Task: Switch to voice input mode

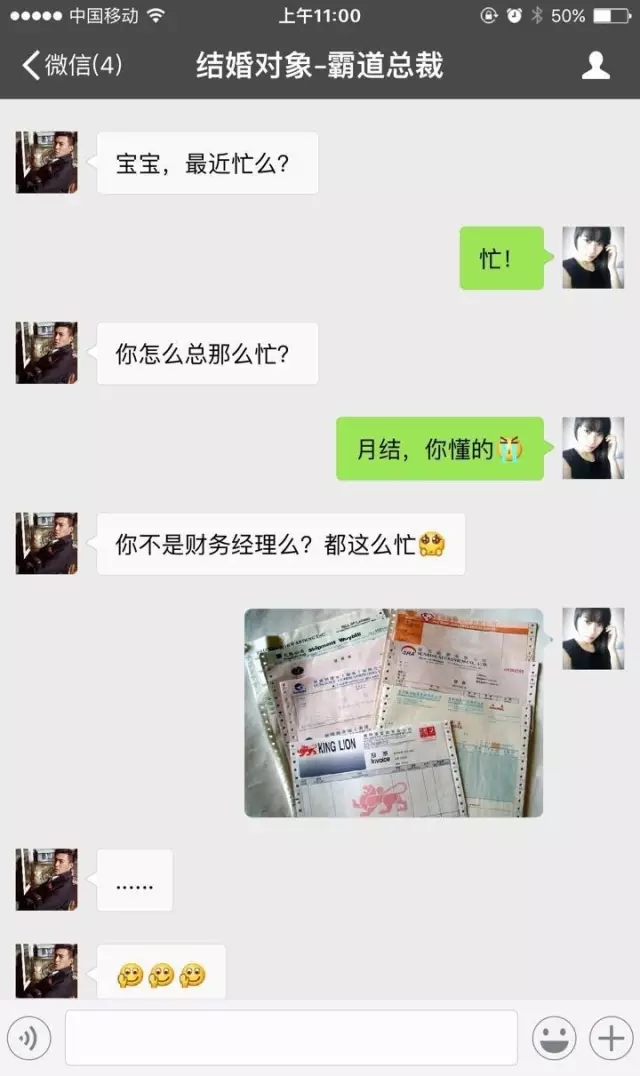Action: [28, 1038]
